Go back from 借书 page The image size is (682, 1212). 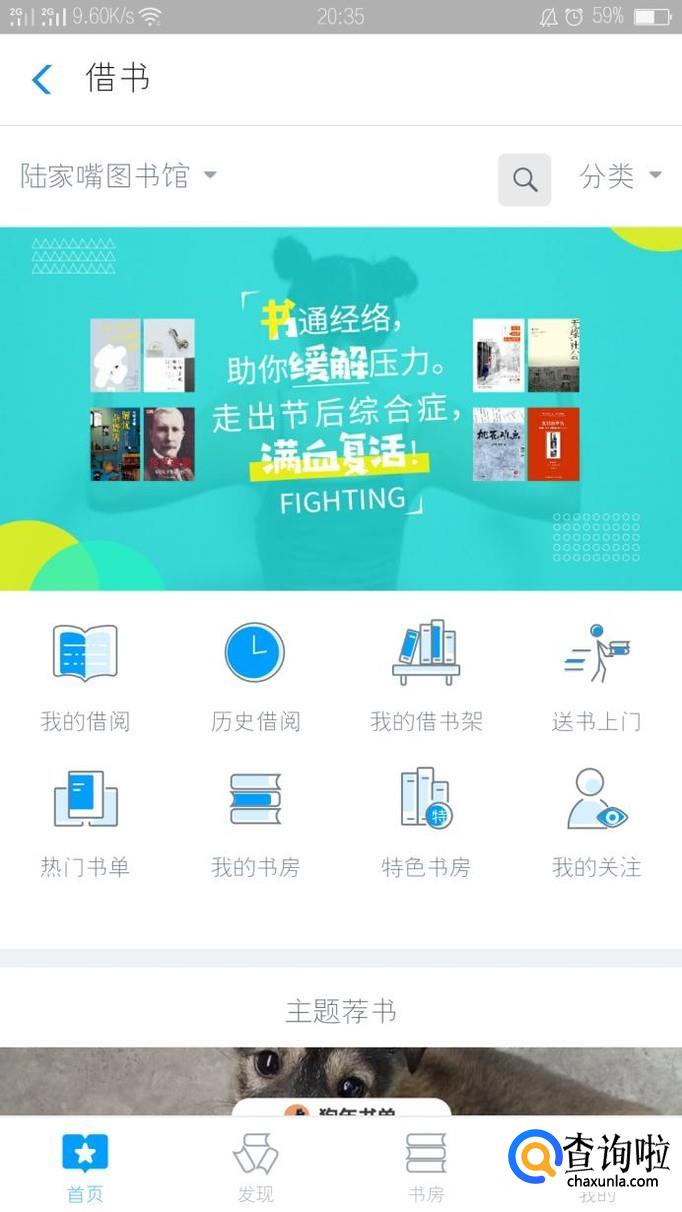click(41, 78)
